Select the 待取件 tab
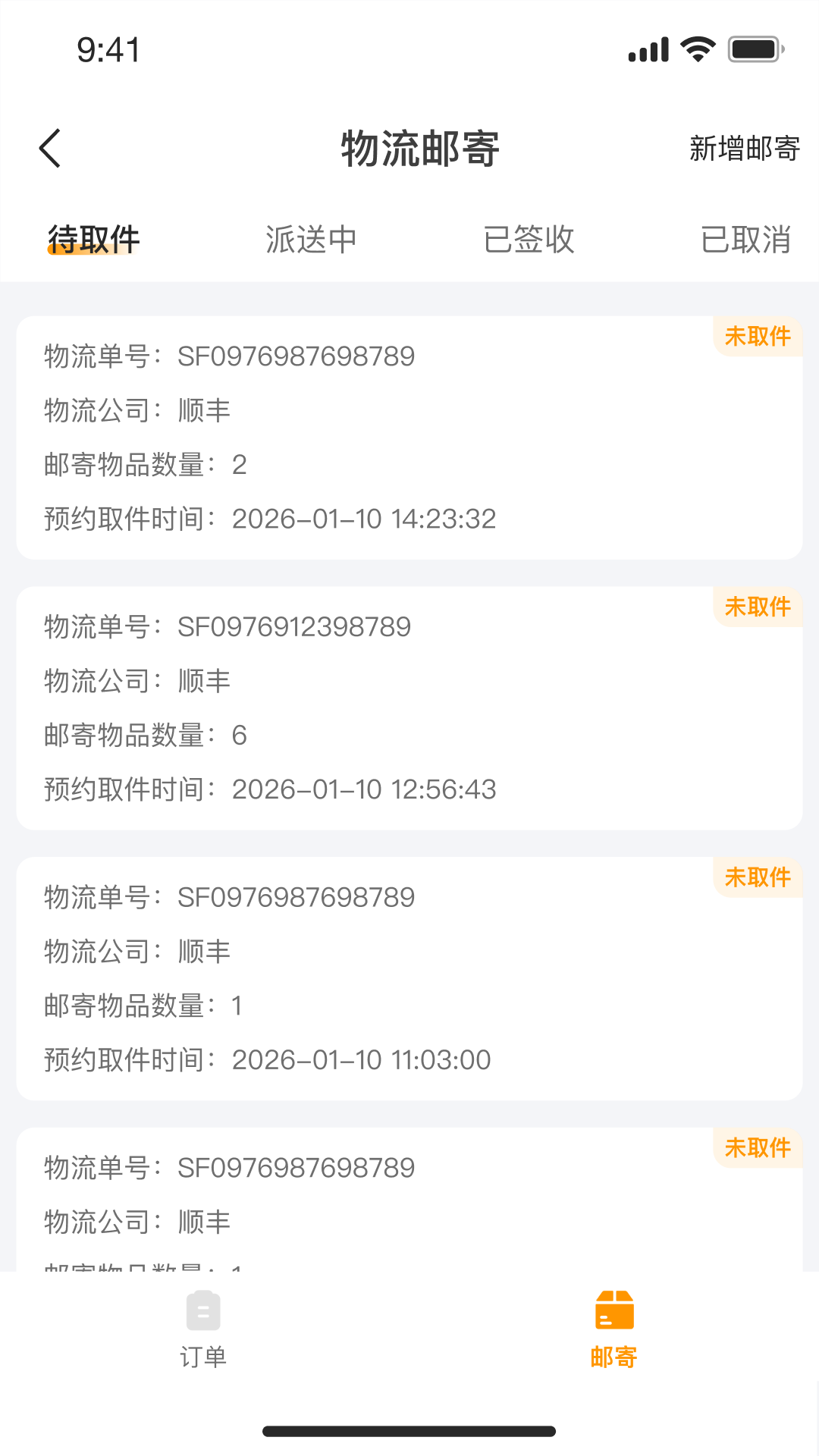 [x=93, y=239]
